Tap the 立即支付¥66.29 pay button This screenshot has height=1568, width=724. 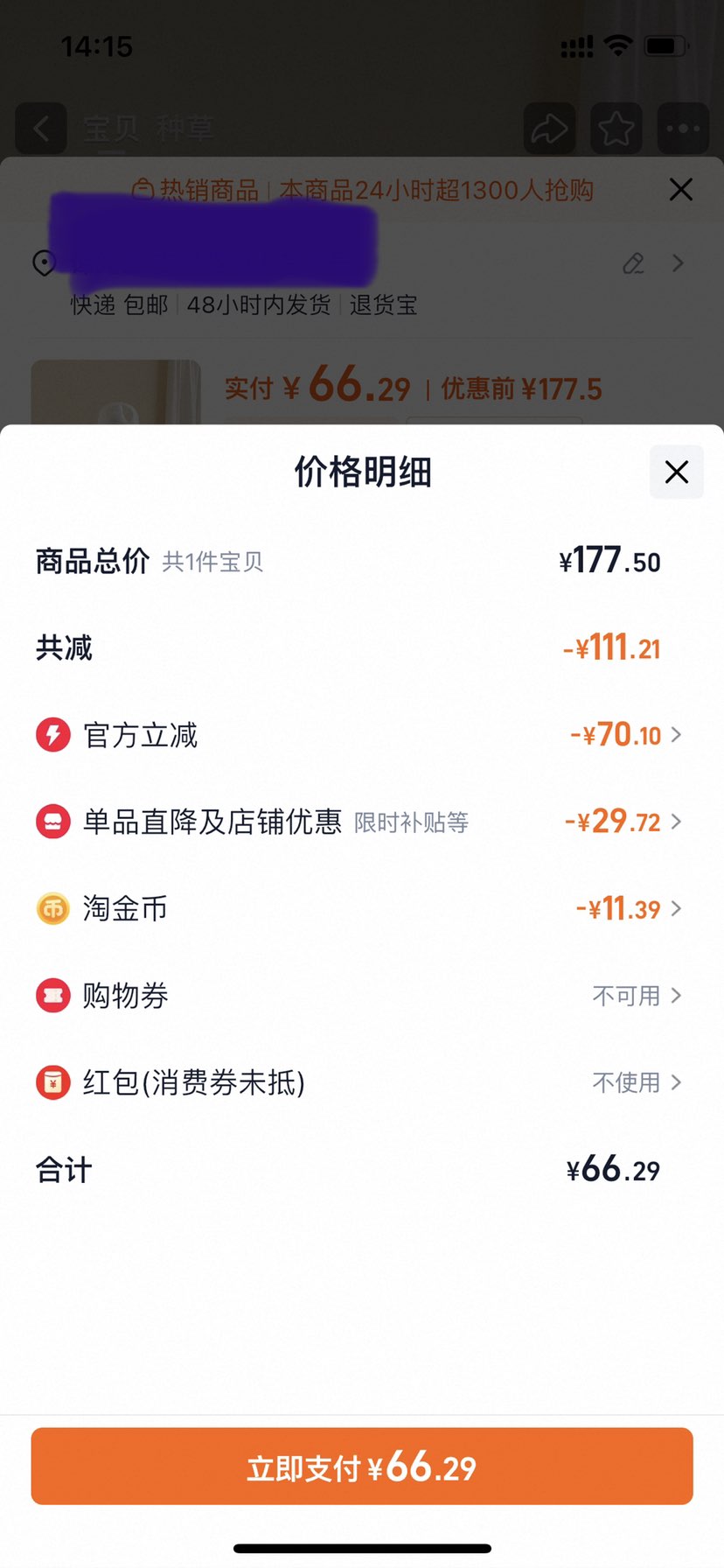[362, 1466]
